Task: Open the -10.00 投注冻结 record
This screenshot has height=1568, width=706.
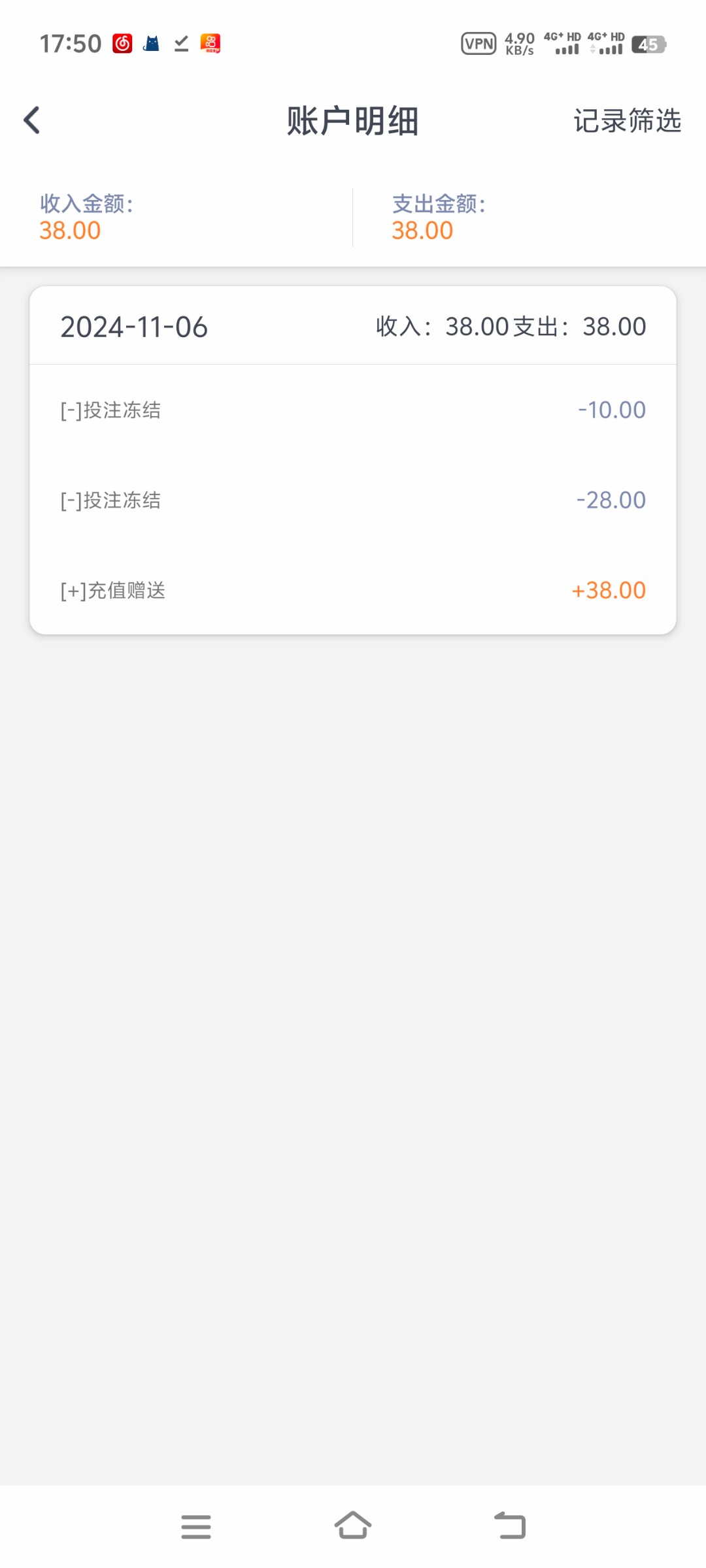Action: pos(353,410)
